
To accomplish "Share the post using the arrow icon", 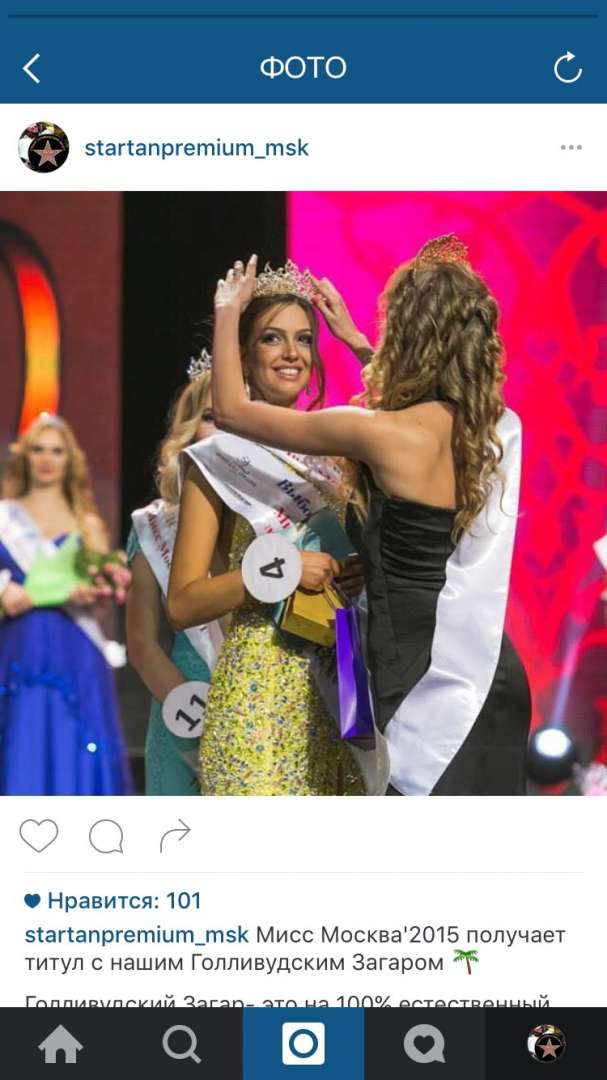I will coord(175,835).
